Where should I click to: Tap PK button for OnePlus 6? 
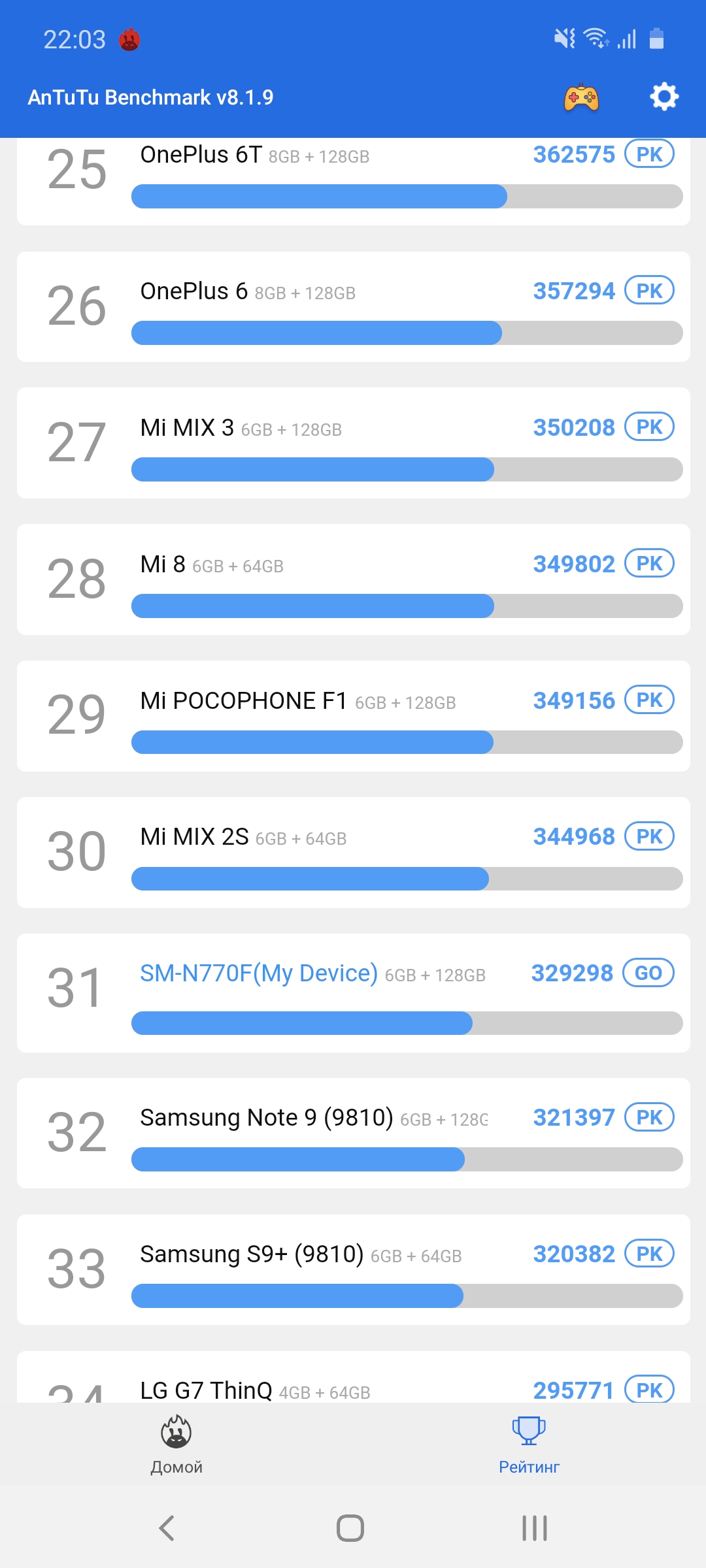(649, 291)
